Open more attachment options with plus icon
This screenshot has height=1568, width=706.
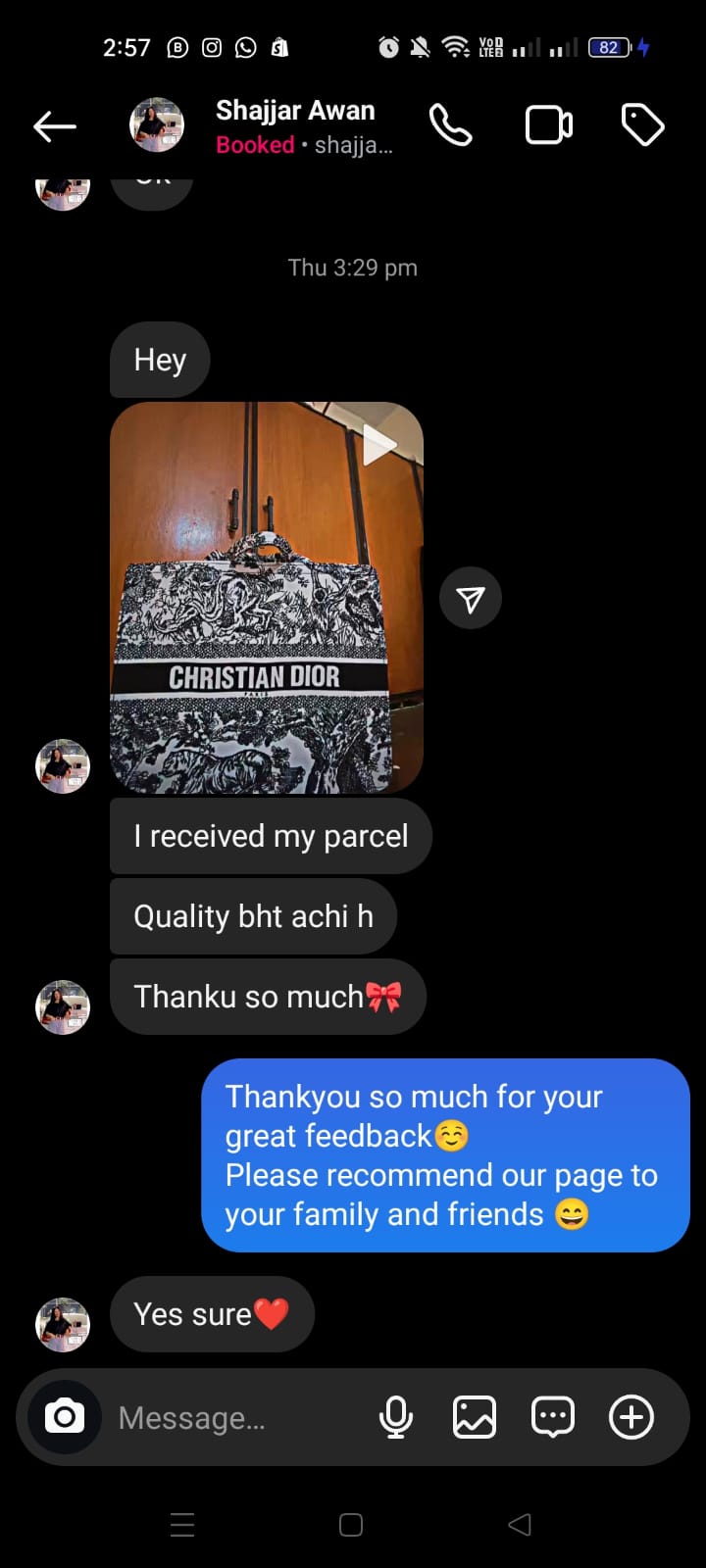tap(631, 1417)
